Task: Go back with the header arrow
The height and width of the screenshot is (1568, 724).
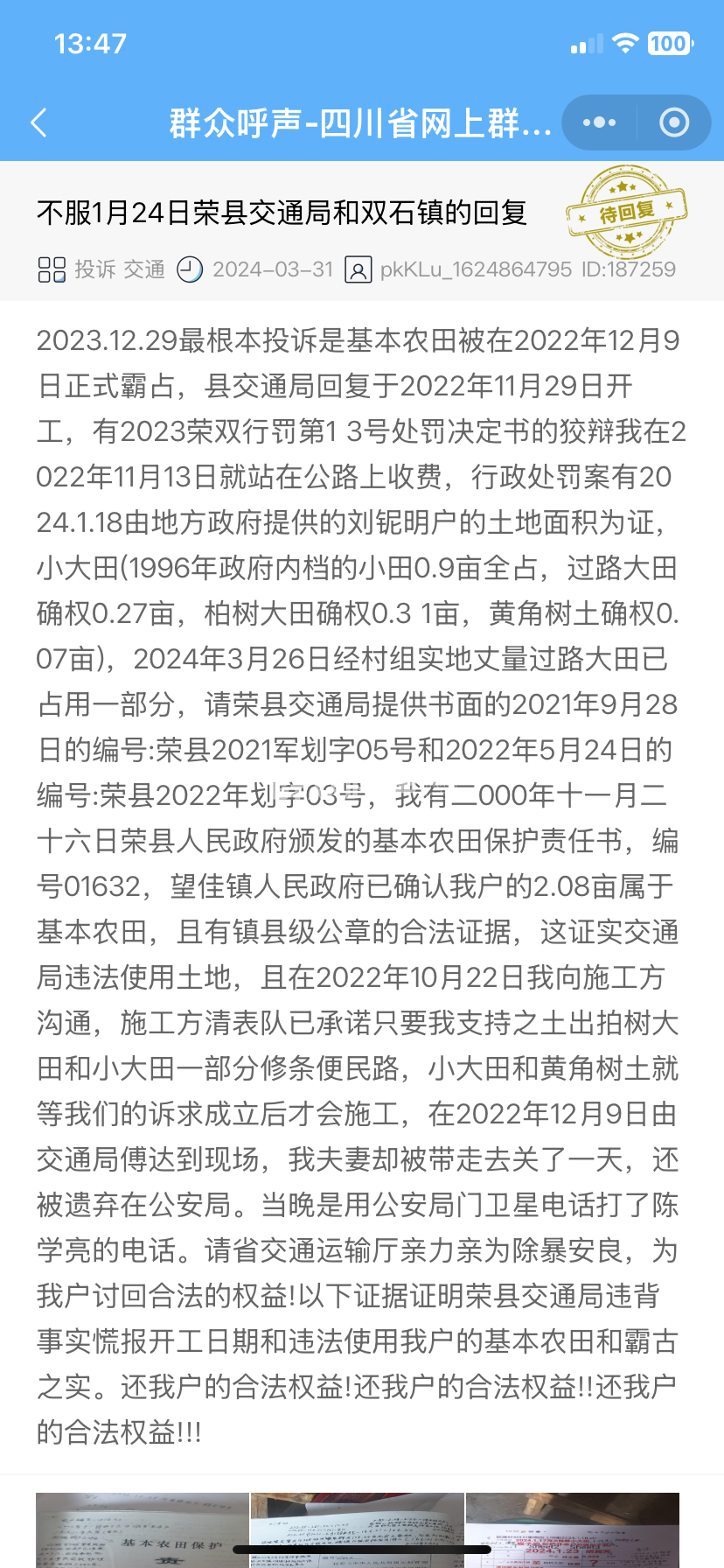Action: coord(38,122)
